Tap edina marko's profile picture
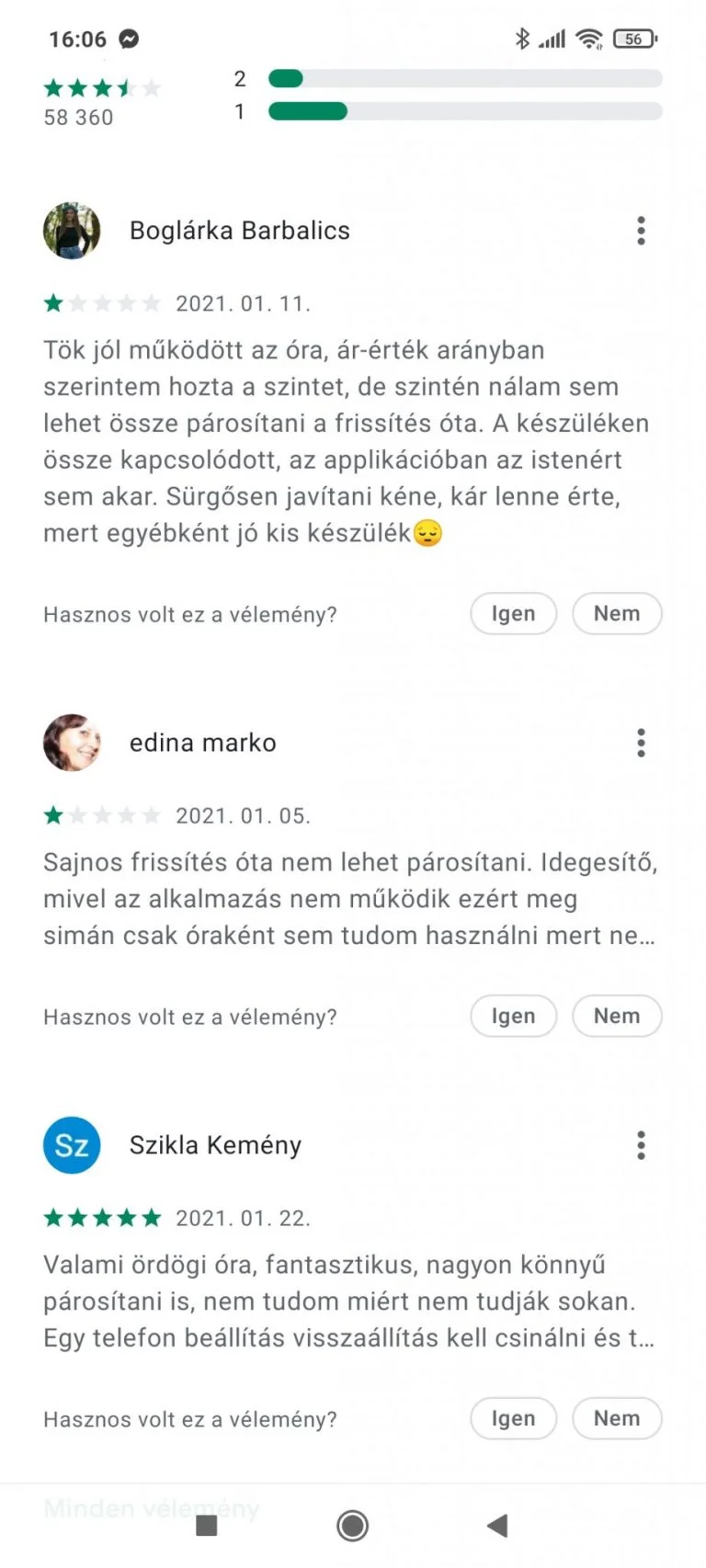 pyautogui.click(x=72, y=743)
